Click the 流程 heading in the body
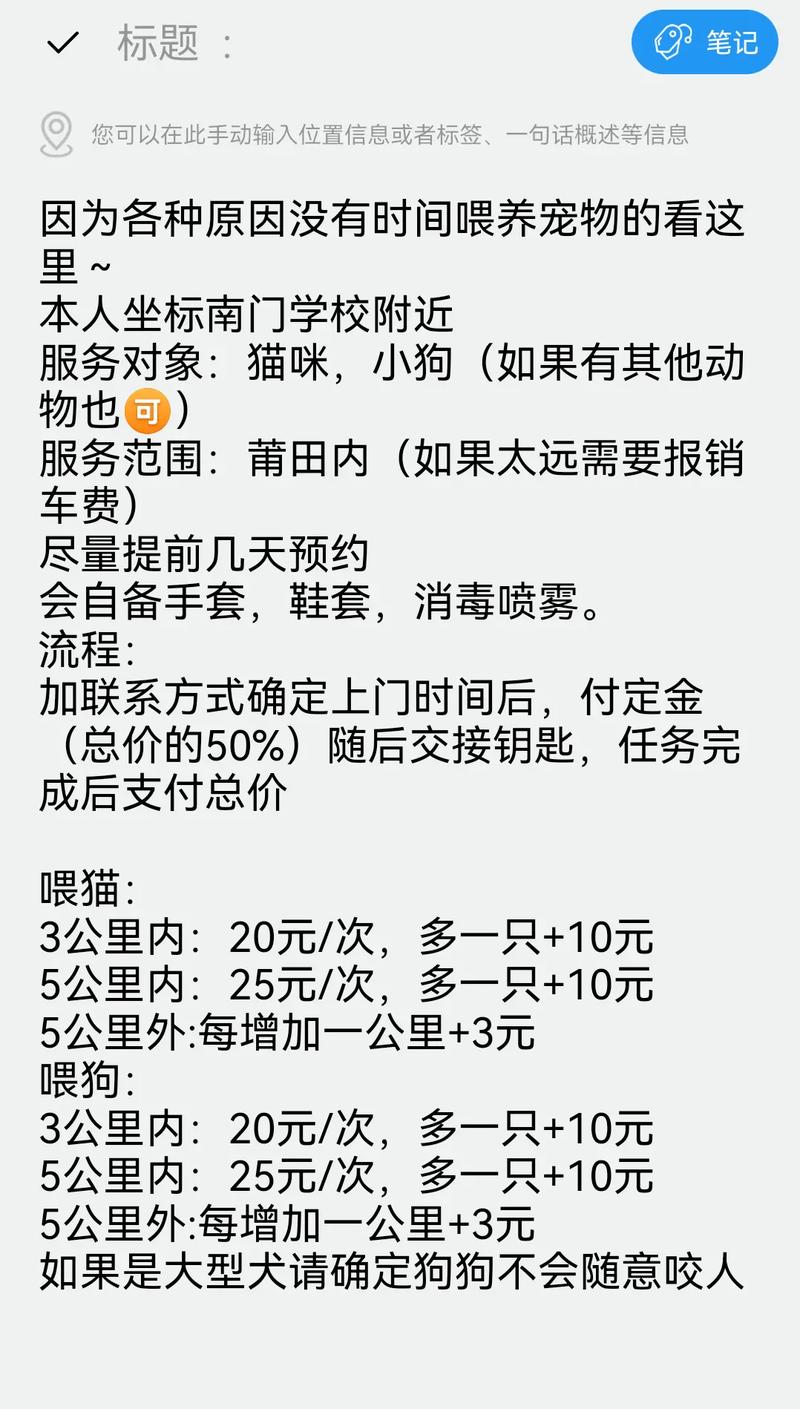 (x=78, y=649)
